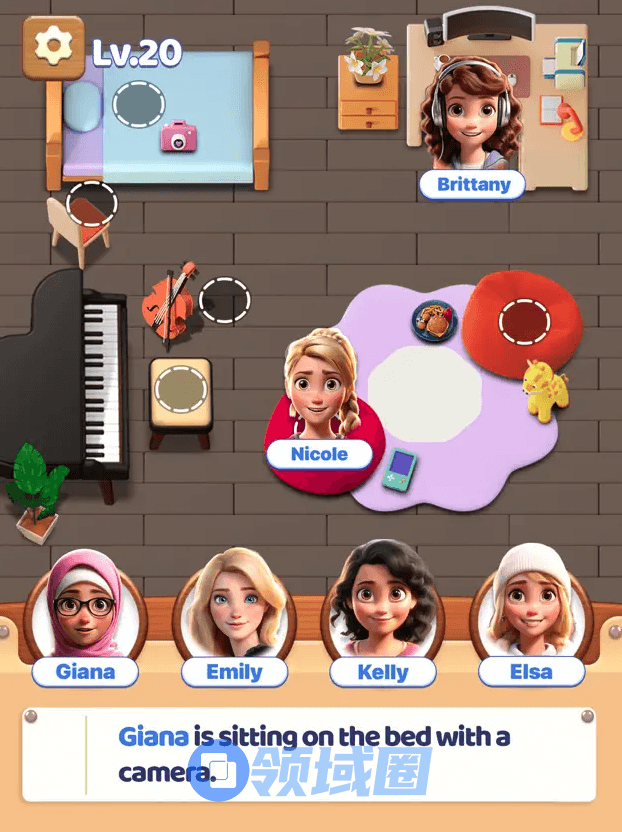Screen dimensions: 622x832
Task: Select Giana's character portrait
Action: click(85, 604)
